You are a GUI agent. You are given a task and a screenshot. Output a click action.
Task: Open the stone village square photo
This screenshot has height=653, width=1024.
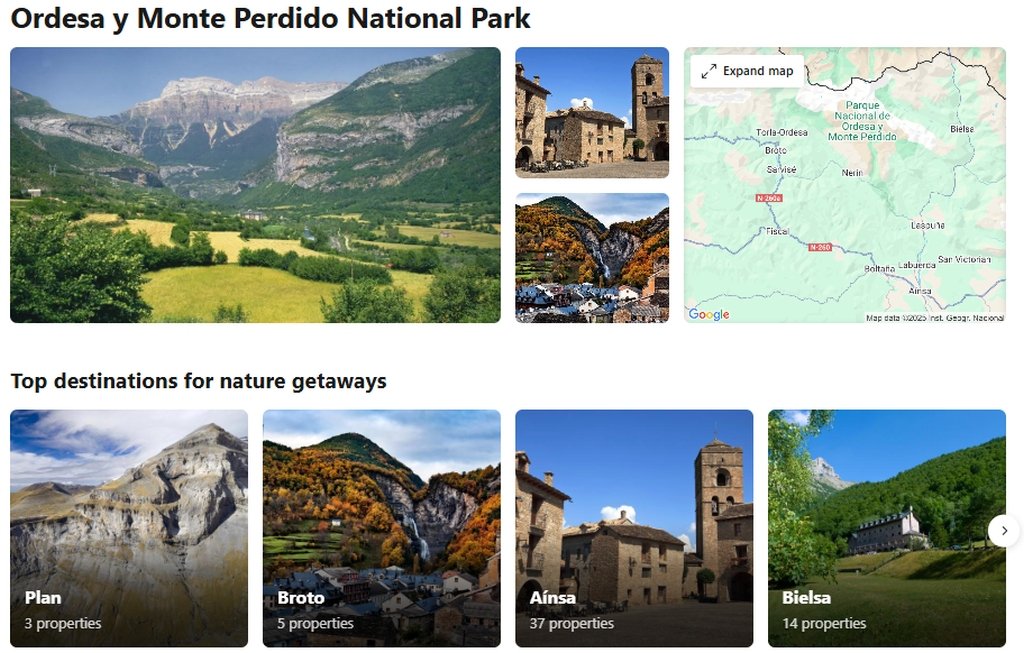click(x=592, y=112)
